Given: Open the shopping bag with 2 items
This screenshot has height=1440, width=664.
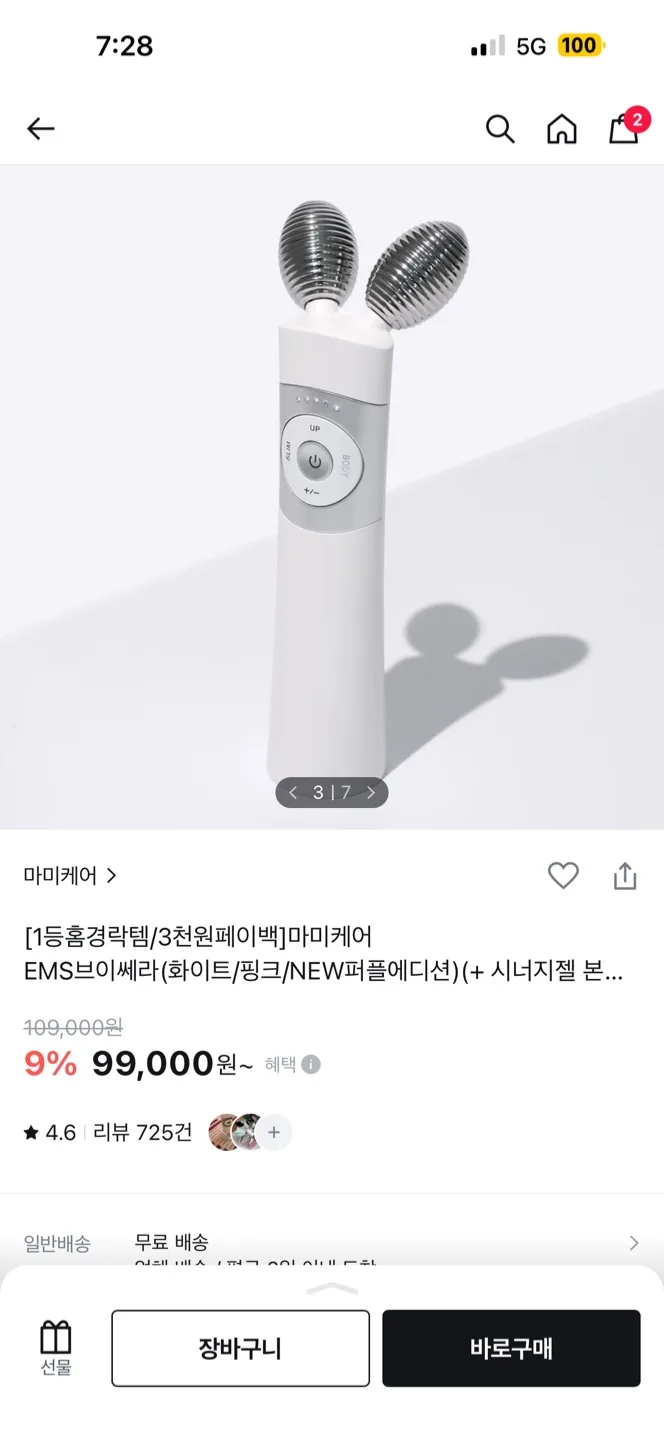Looking at the screenshot, I should click(624, 127).
